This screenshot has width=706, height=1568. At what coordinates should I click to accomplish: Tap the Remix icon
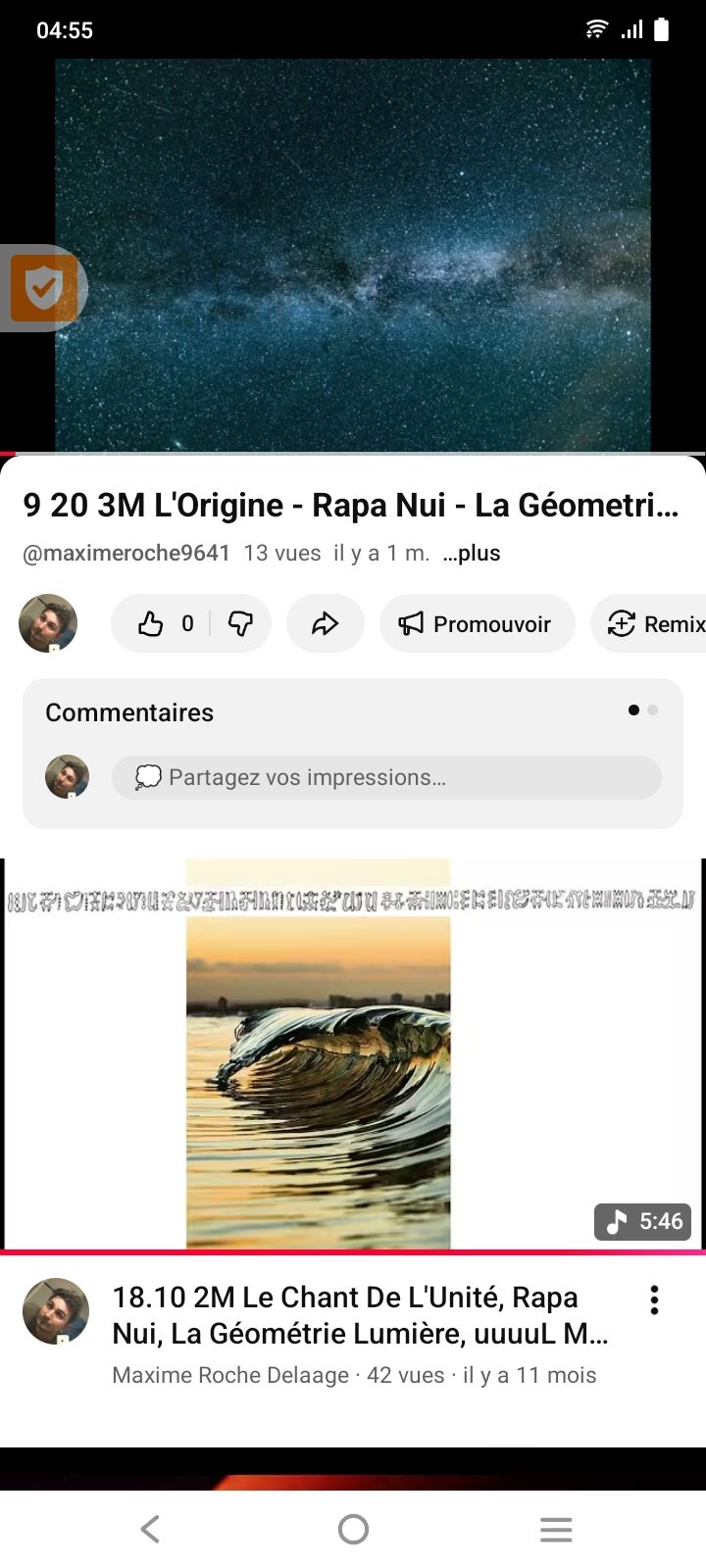[622, 623]
